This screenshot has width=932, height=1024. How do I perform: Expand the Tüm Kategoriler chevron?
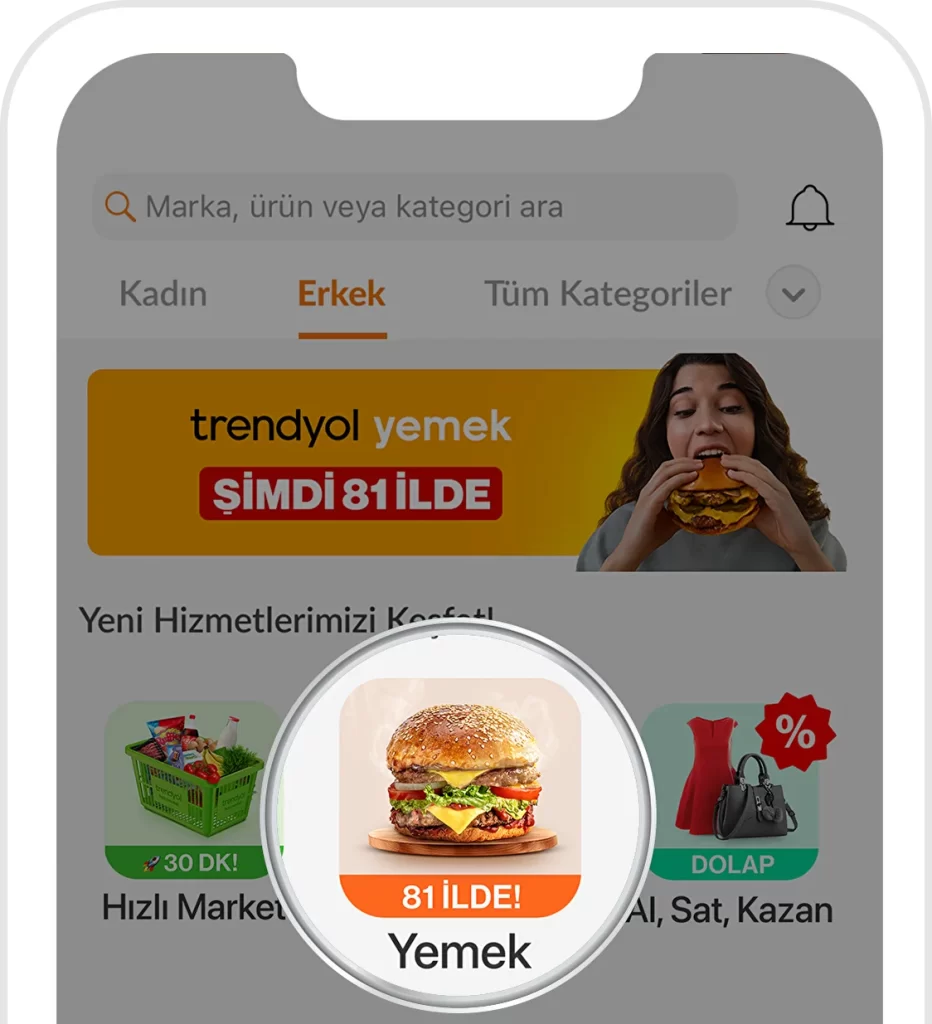(x=792, y=294)
